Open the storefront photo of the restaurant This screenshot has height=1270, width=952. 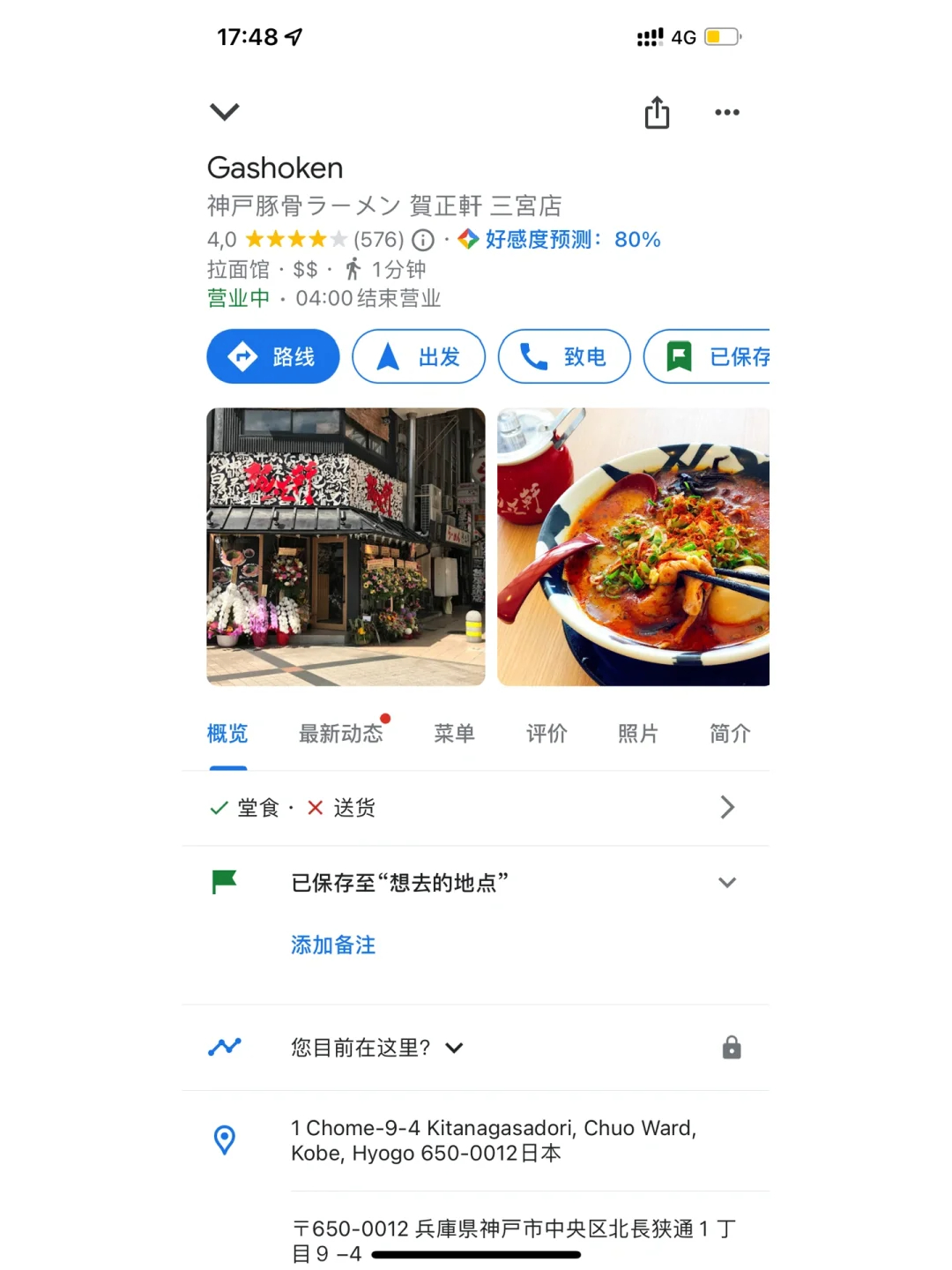click(x=346, y=547)
